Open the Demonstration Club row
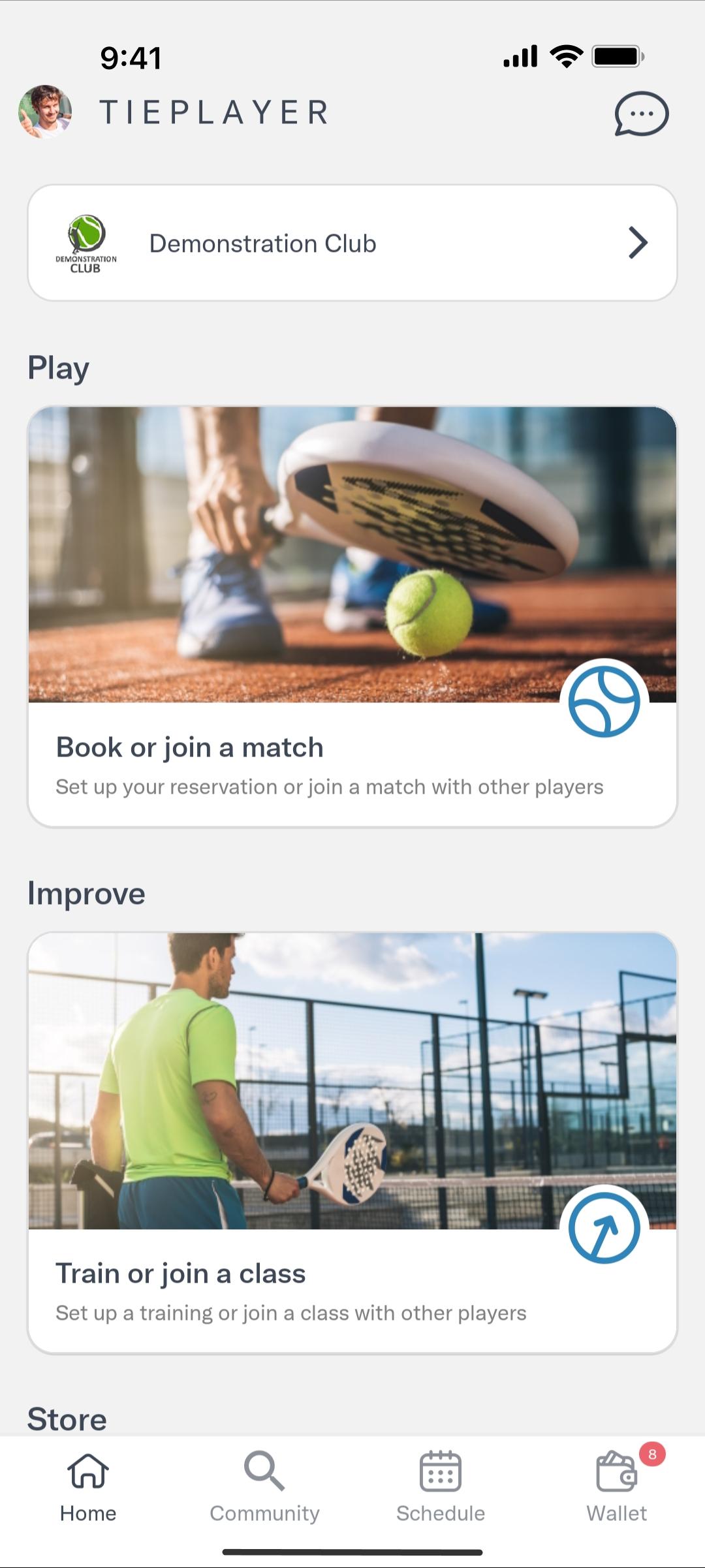The image size is (705, 1568). (352, 243)
